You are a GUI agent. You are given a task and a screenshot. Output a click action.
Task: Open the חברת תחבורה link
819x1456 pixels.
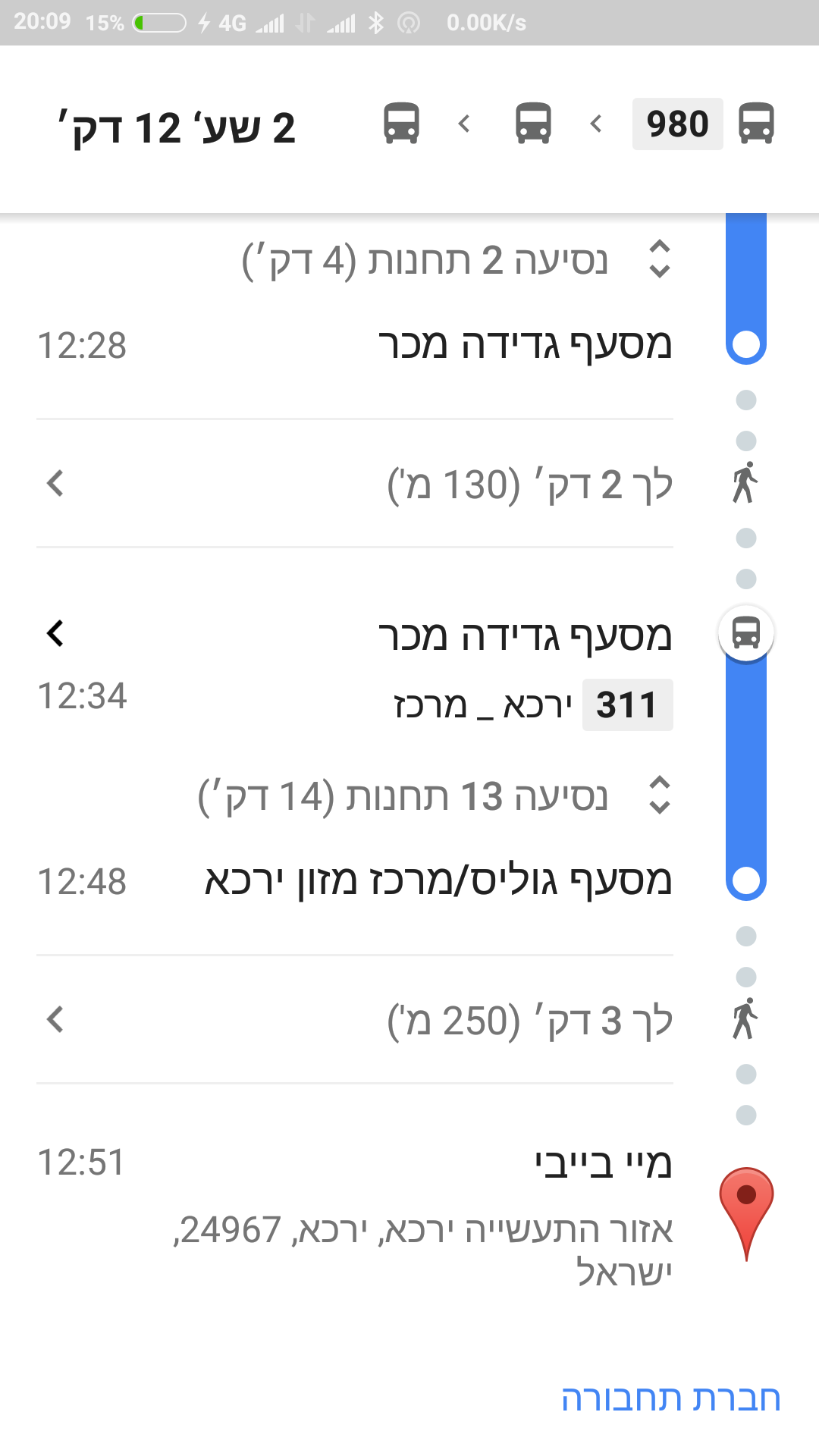[x=670, y=1399]
